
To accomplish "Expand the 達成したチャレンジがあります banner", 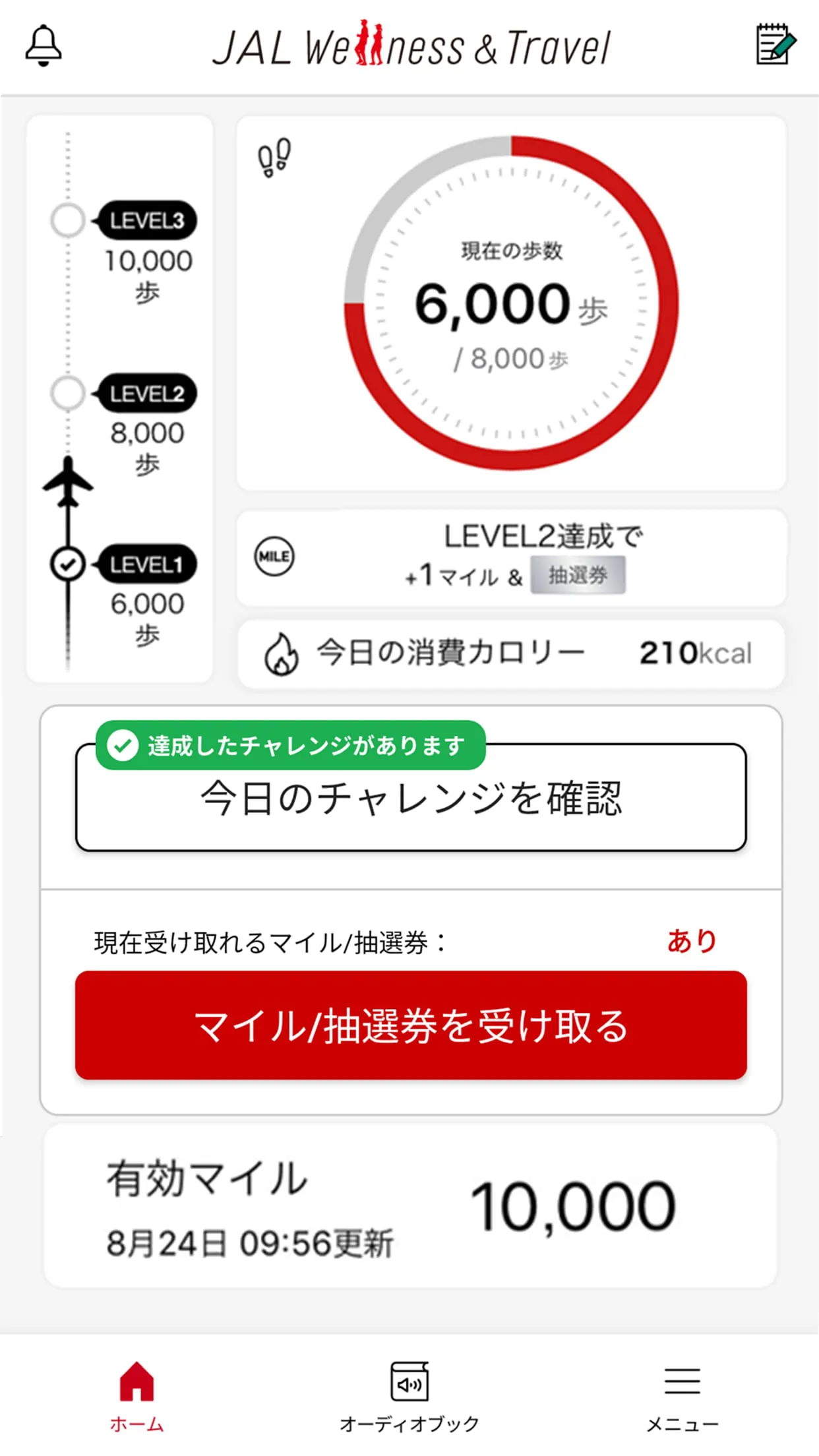I will pos(292,746).
